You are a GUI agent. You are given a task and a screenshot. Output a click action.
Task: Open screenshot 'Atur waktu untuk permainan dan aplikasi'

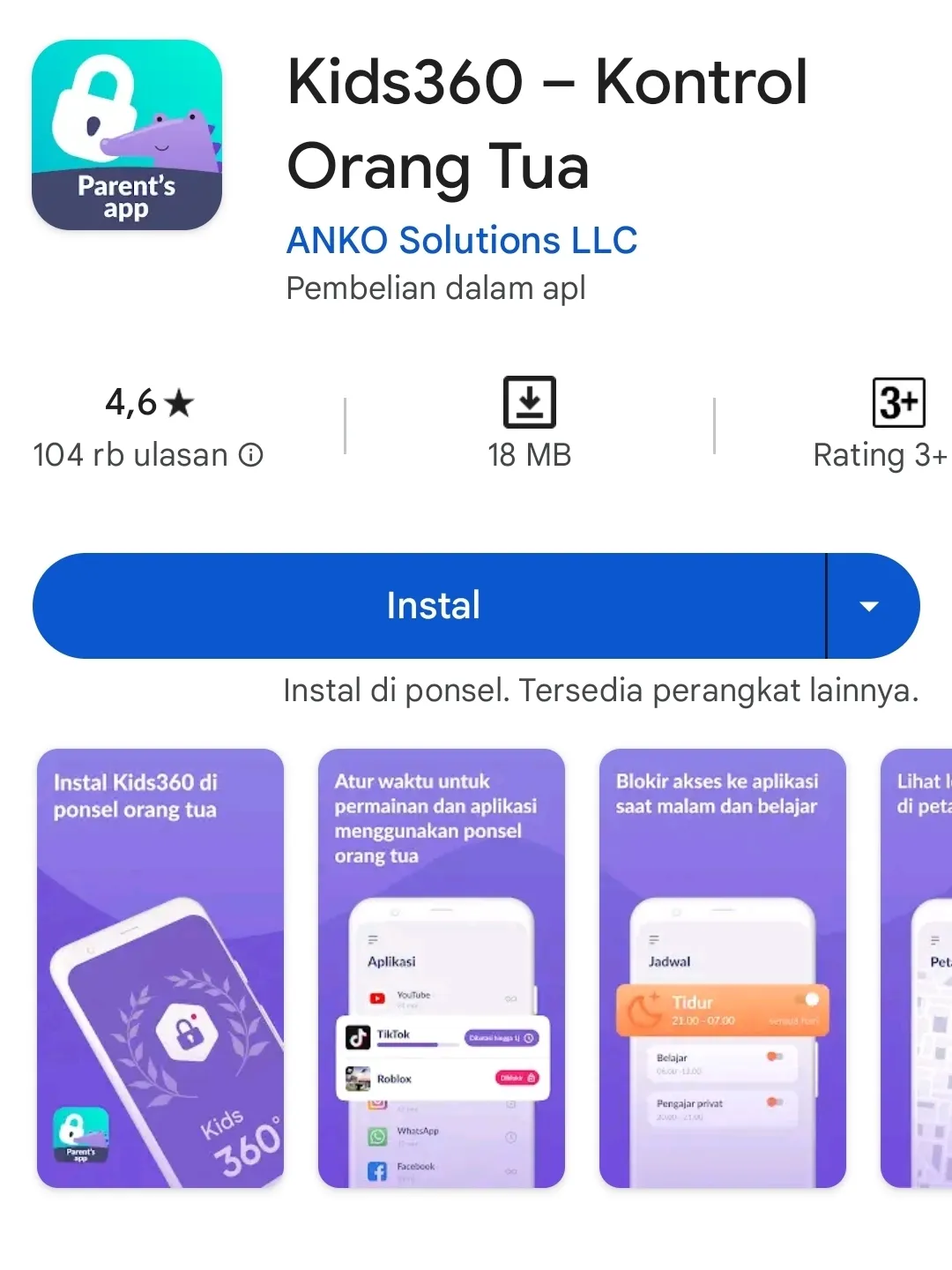[441, 967]
